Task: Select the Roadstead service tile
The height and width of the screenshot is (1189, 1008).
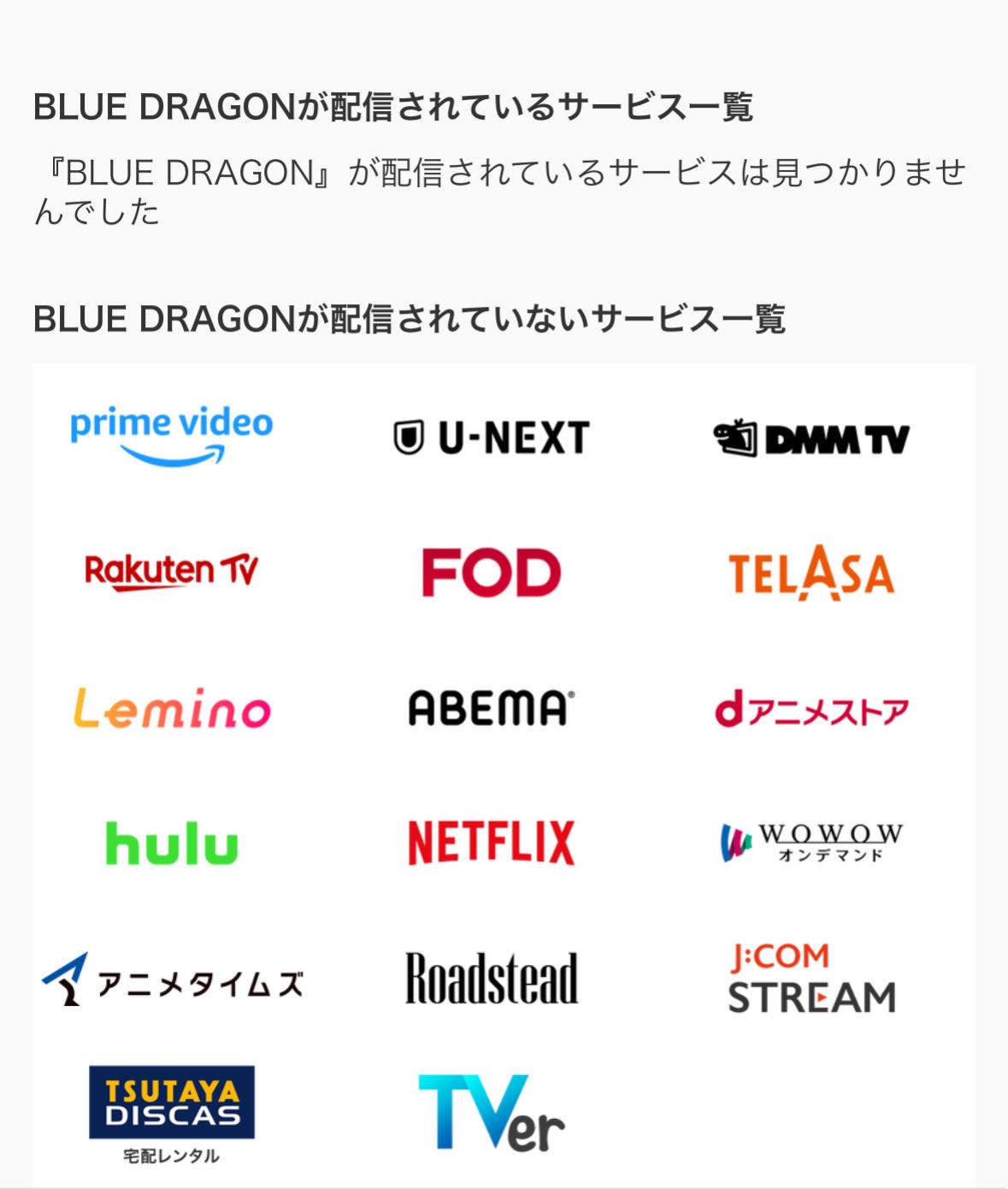Action: click(492, 979)
